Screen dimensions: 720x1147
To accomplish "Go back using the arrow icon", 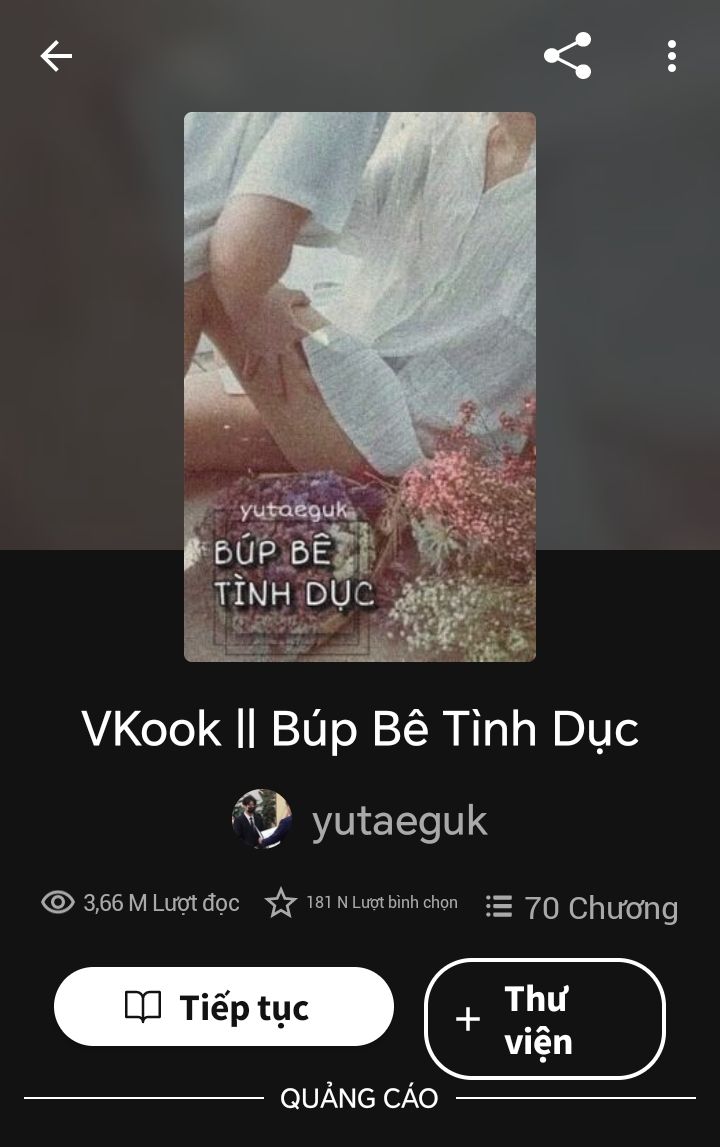I will click(x=56, y=56).
